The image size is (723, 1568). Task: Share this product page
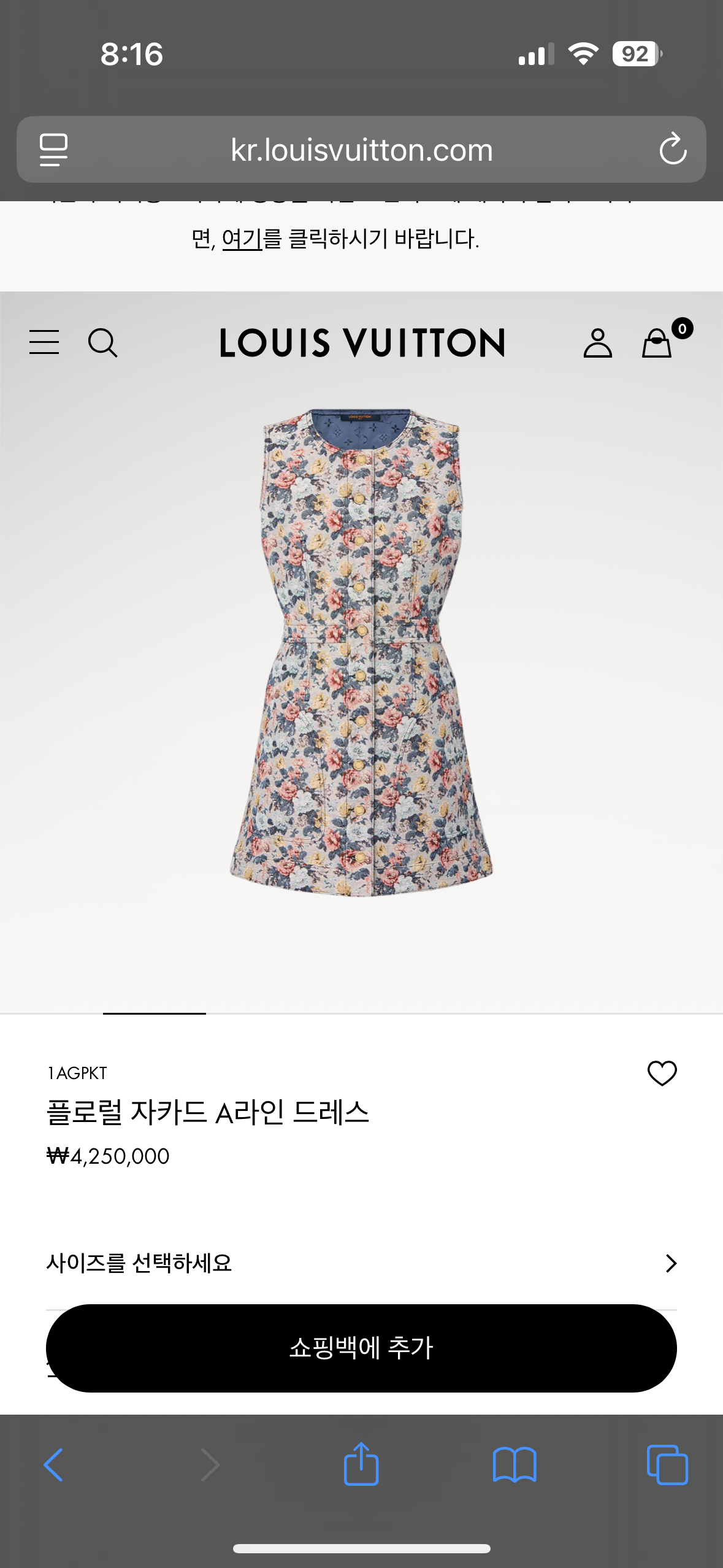coord(361,1465)
